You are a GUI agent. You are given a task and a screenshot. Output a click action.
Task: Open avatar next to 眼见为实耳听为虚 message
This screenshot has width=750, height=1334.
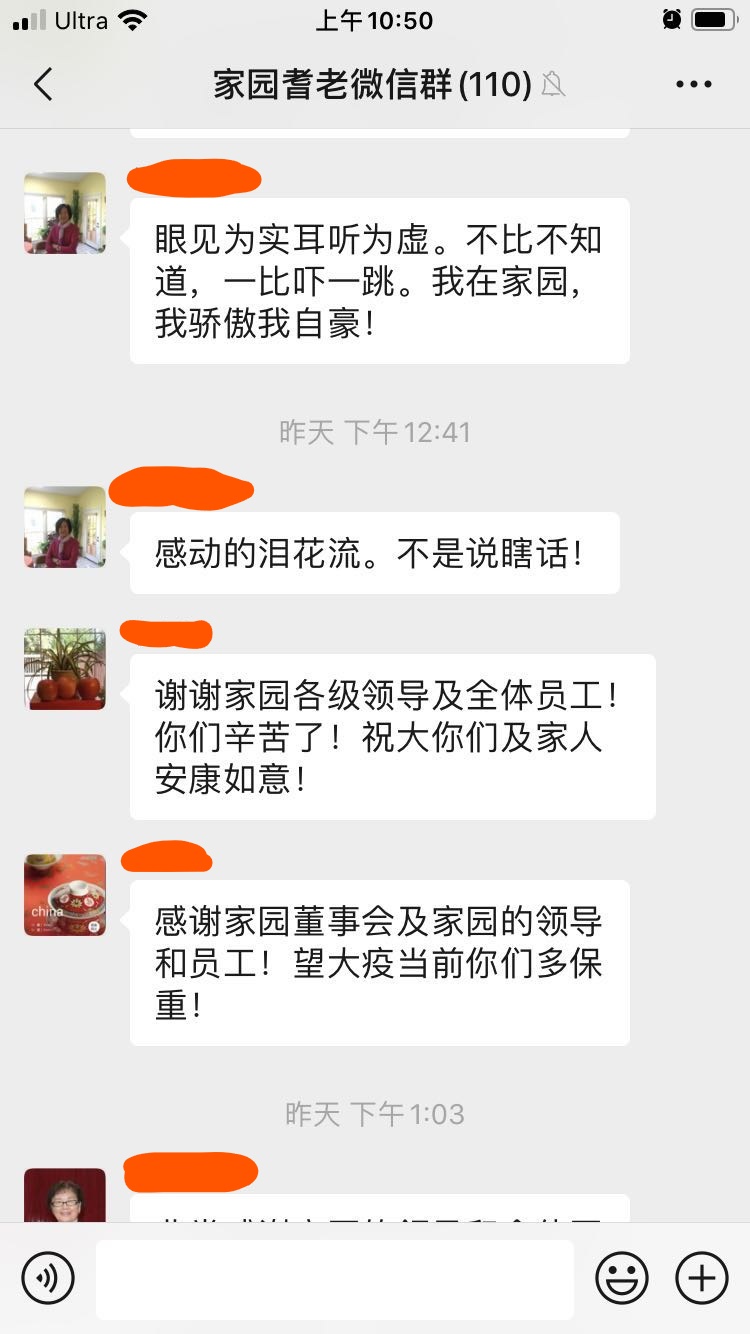click(x=65, y=213)
